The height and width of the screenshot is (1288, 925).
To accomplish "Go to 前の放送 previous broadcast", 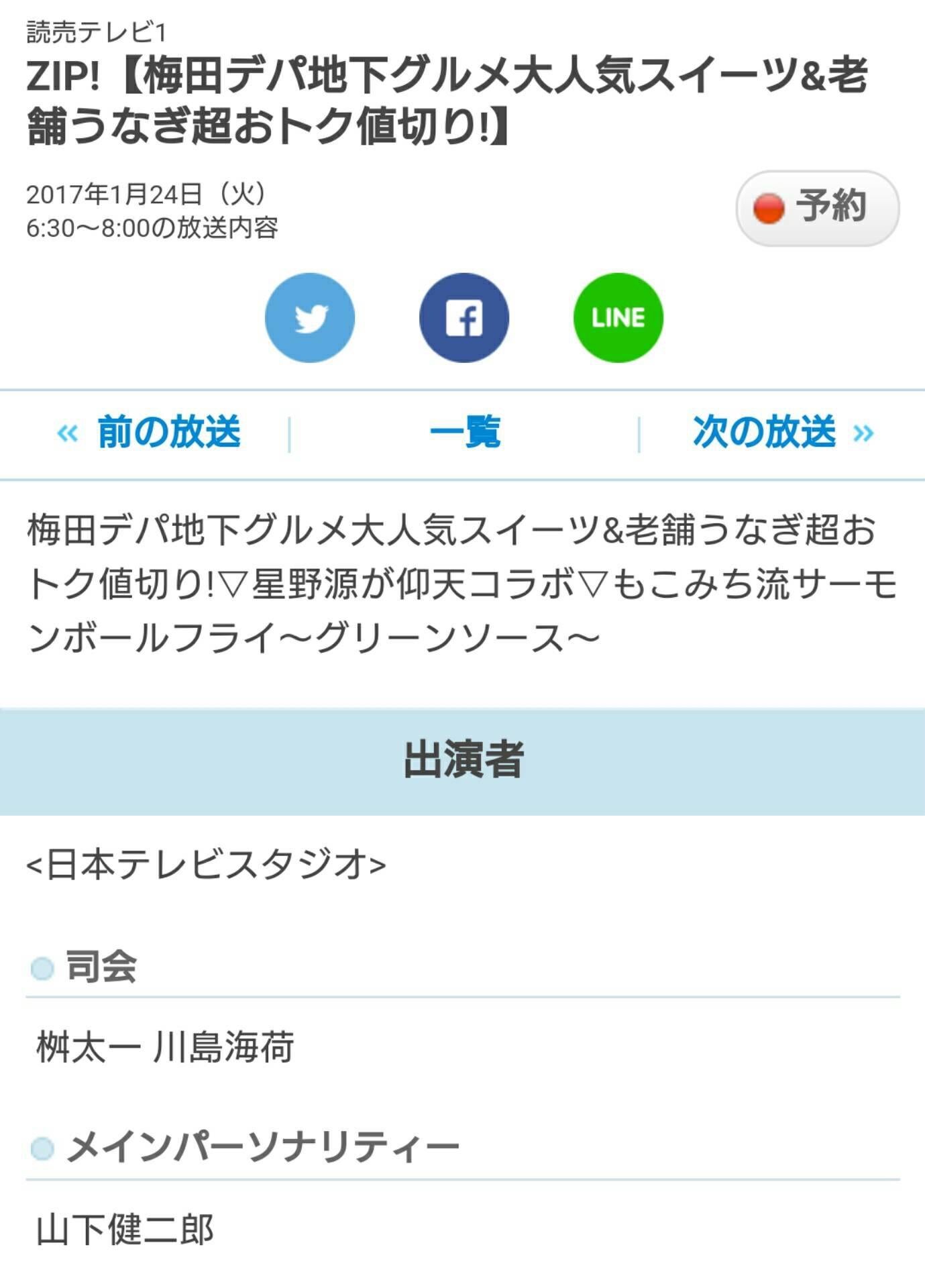I will click(x=168, y=434).
